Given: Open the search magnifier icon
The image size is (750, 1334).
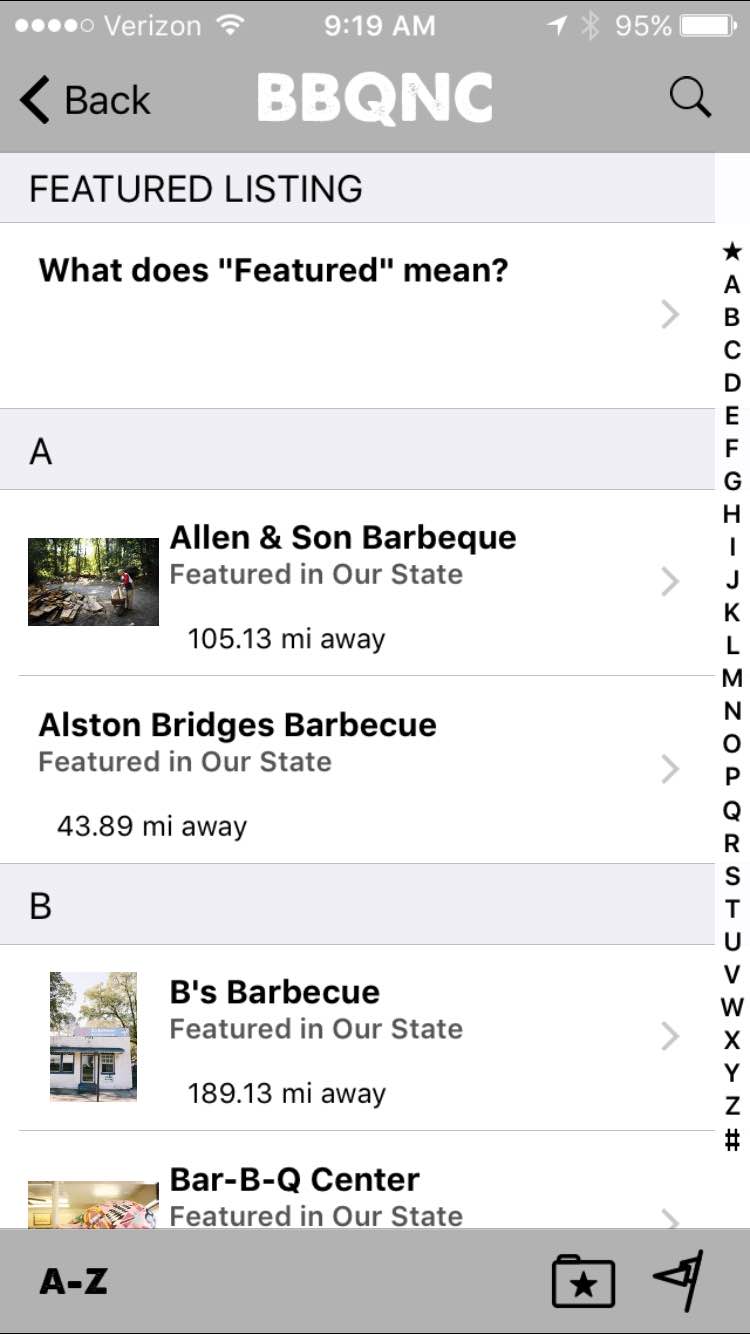Looking at the screenshot, I should pos(690,98).
